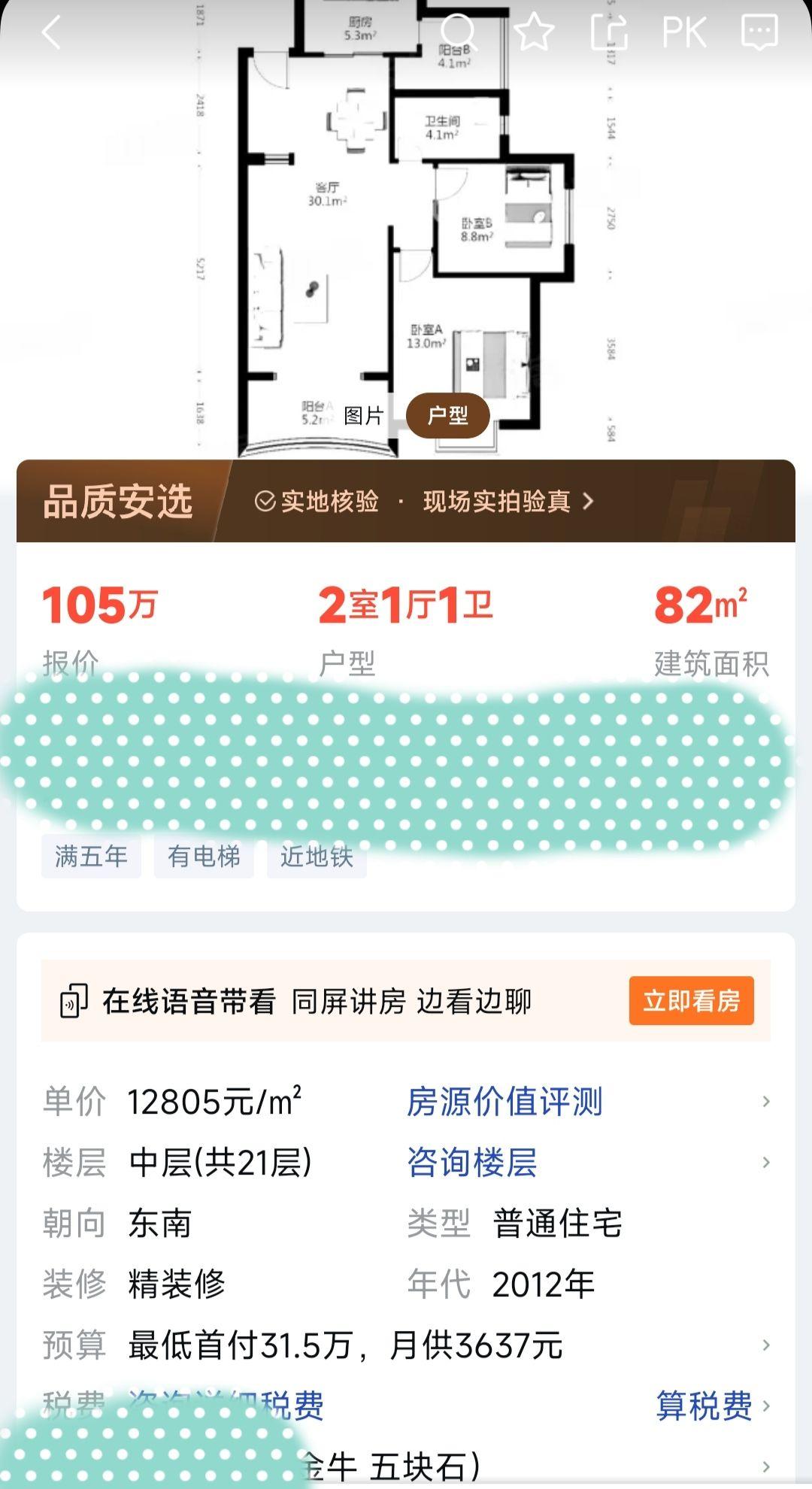Favorite this listing with the star icon
This screenshot has width=812, height=1489.
click(534, 32)
